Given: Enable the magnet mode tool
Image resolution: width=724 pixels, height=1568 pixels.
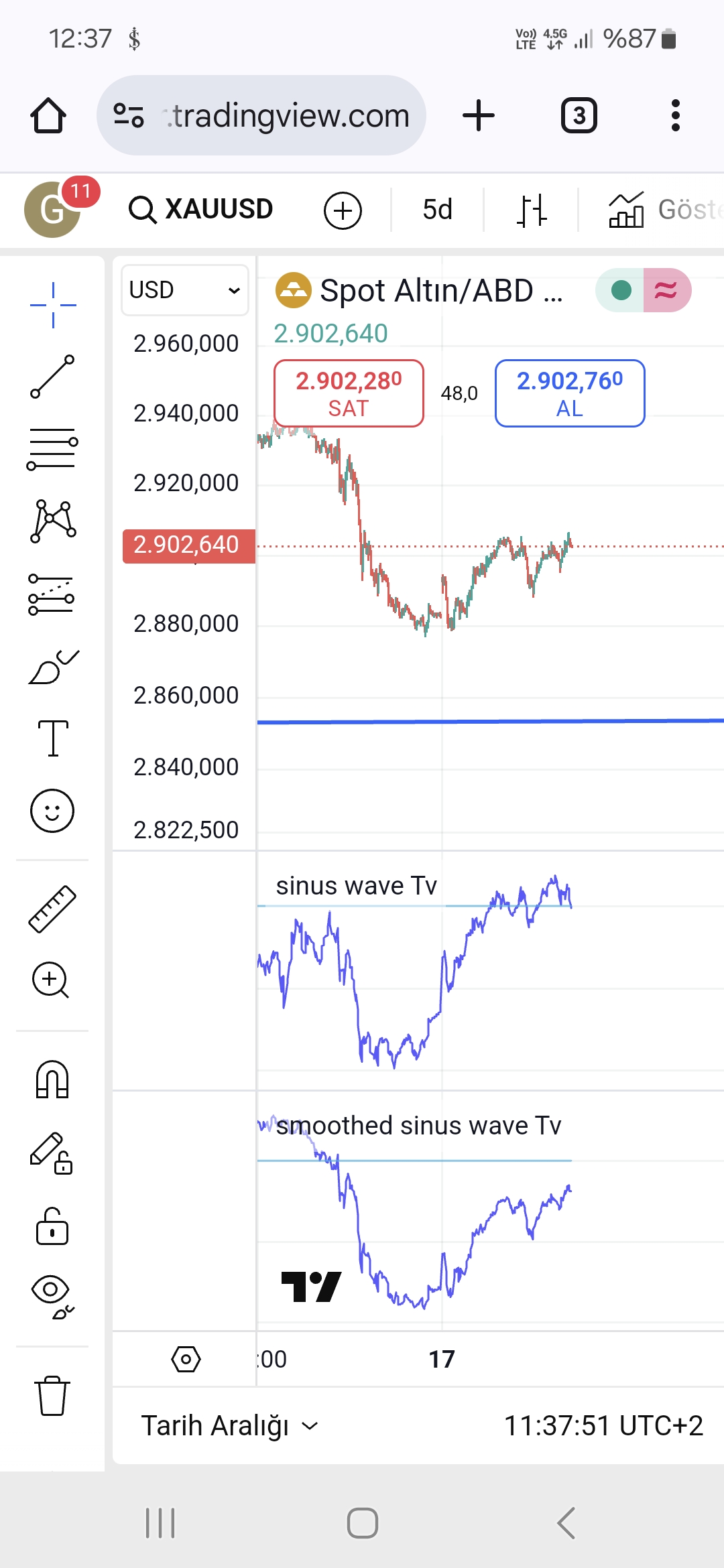Looking at the screenshot, I should [x=52, y=1080].
